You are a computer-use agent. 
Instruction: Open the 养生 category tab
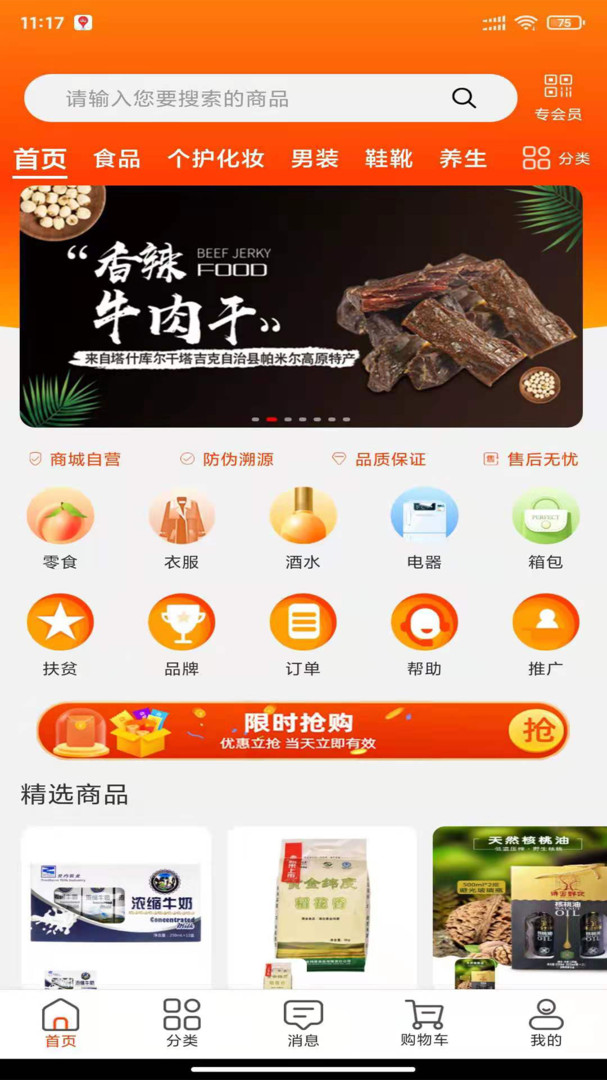click(x=463, y=159)
